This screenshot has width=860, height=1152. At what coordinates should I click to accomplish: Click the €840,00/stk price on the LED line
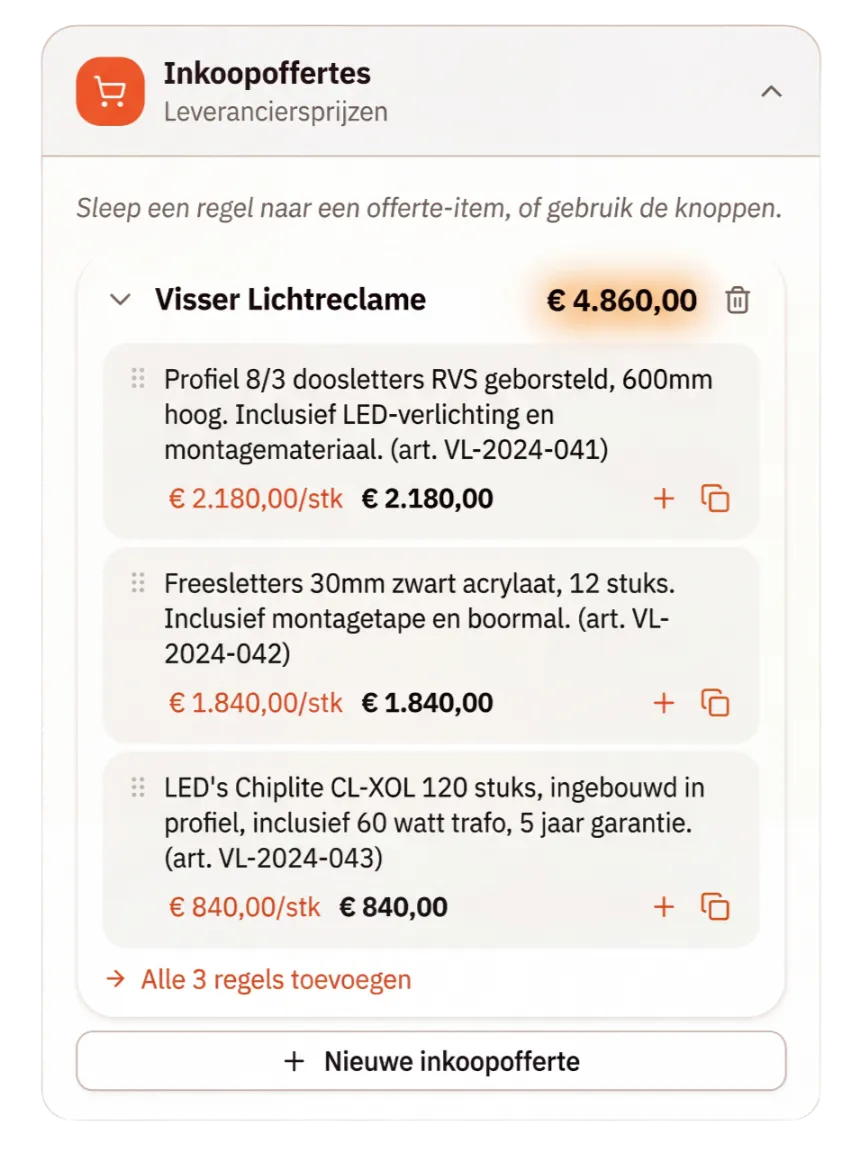click(243, 907)
